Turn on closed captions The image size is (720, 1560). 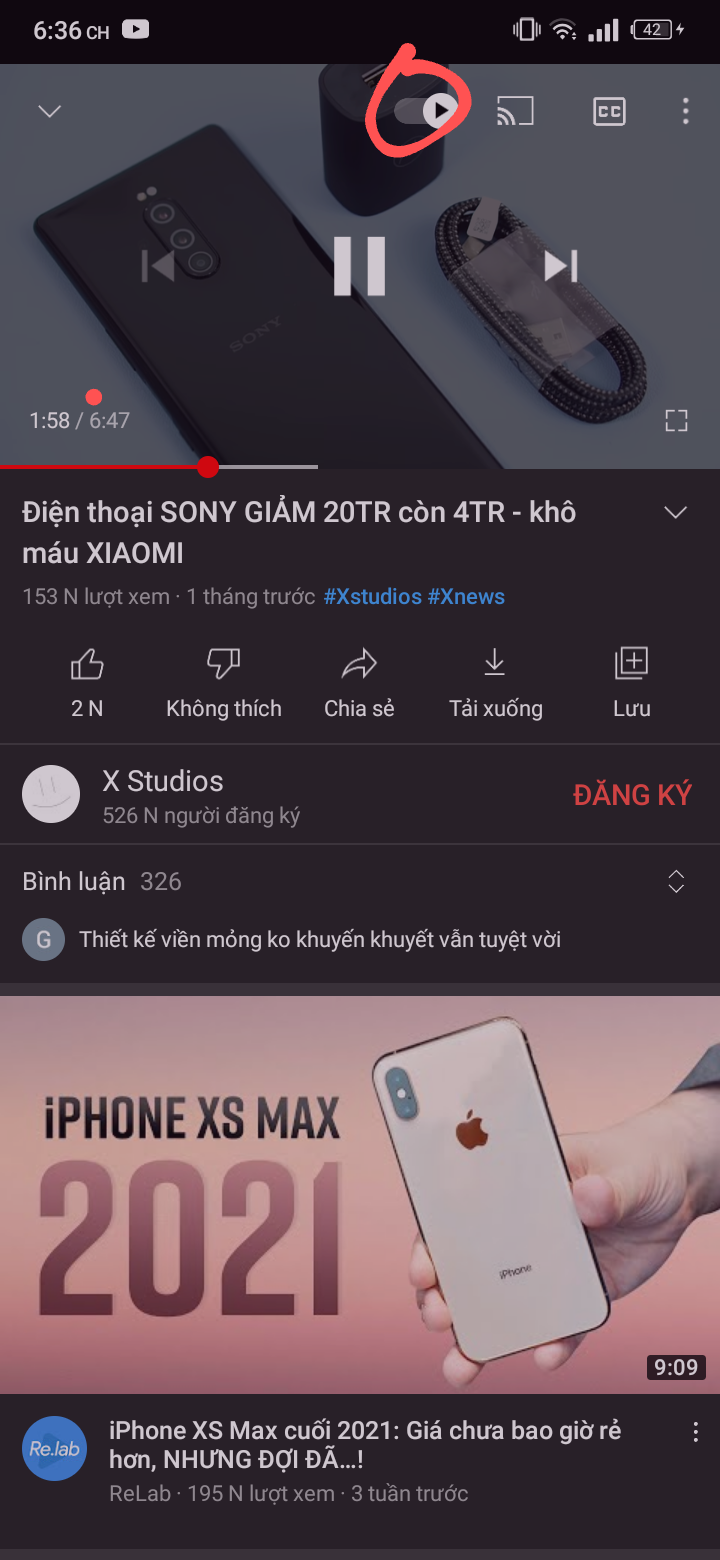[x=609, y=111]
